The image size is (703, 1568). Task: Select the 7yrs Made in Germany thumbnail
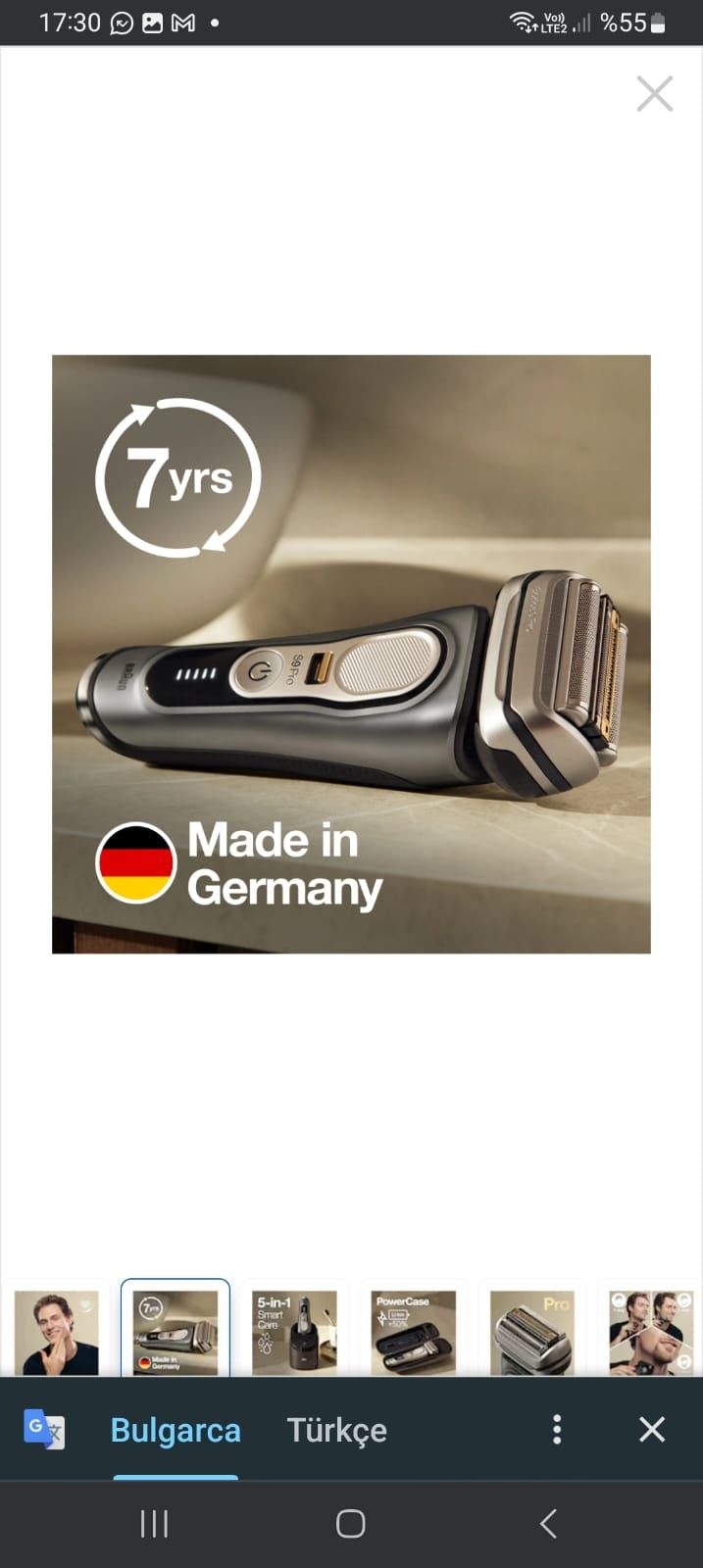(x=176, y=1332)
